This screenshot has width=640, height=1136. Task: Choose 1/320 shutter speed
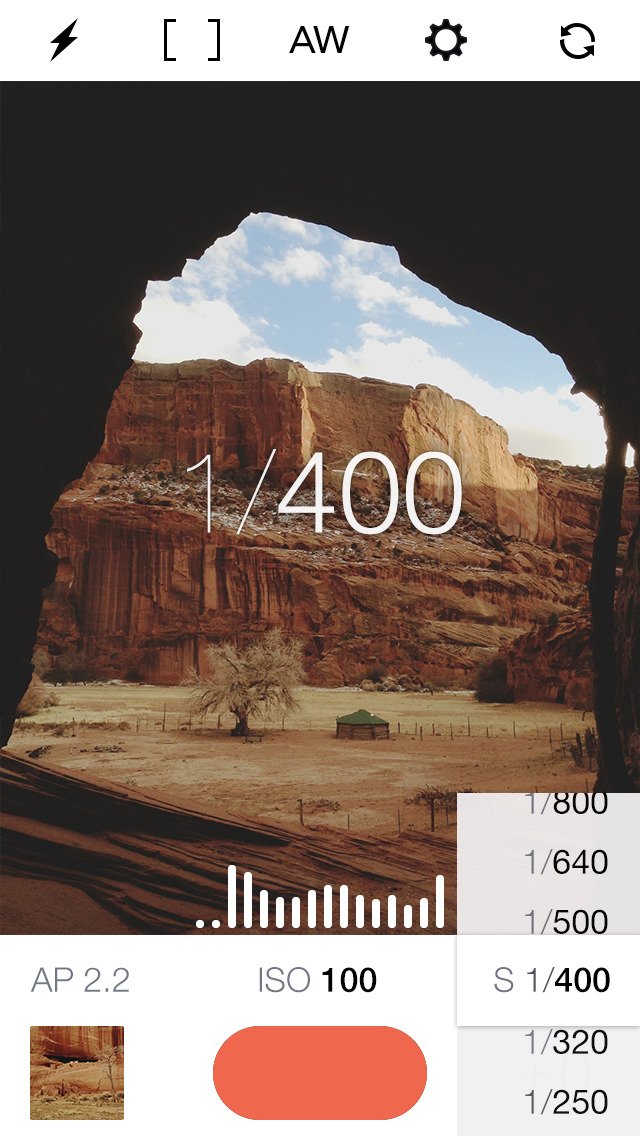(566, 1042)
